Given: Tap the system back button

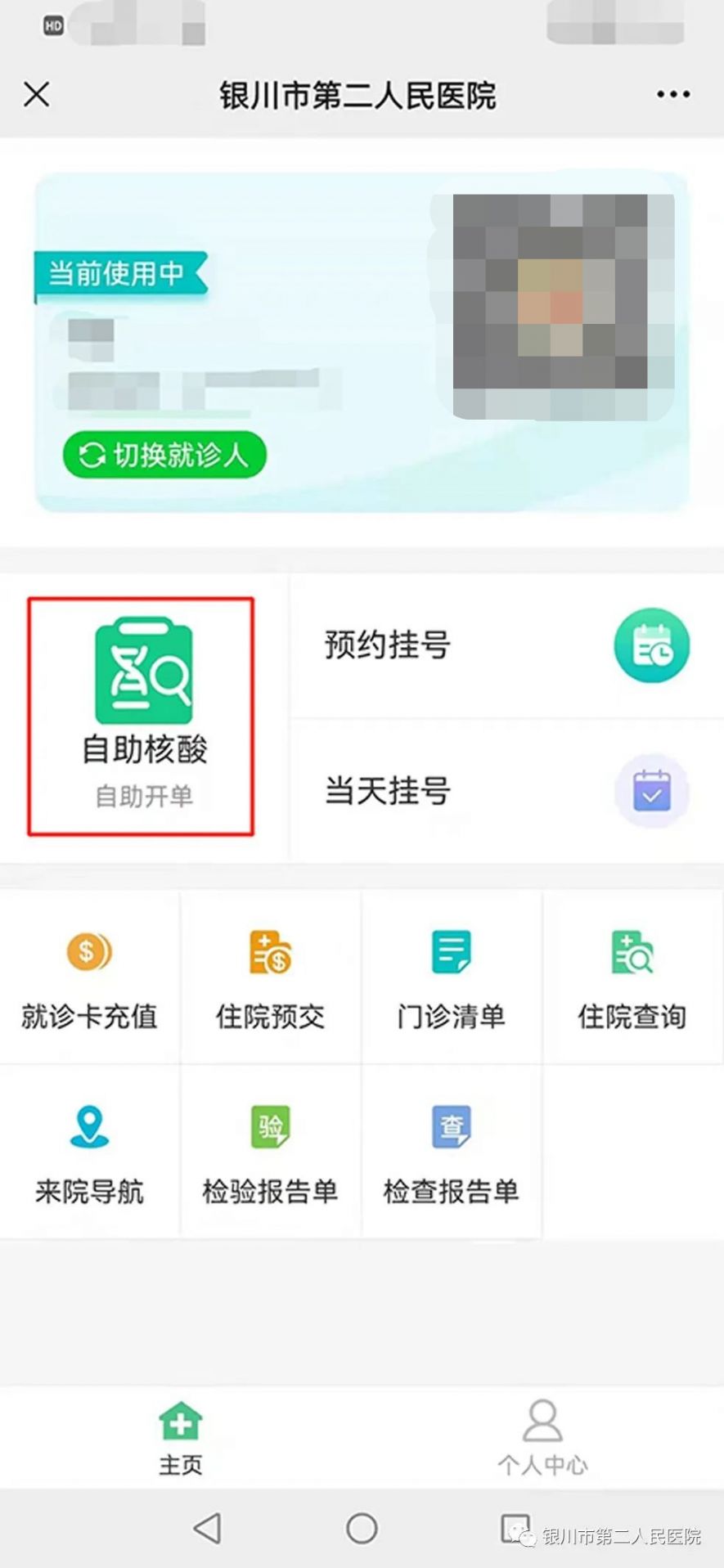Looking at the screenshot, I should click(x=208, y=1527).
